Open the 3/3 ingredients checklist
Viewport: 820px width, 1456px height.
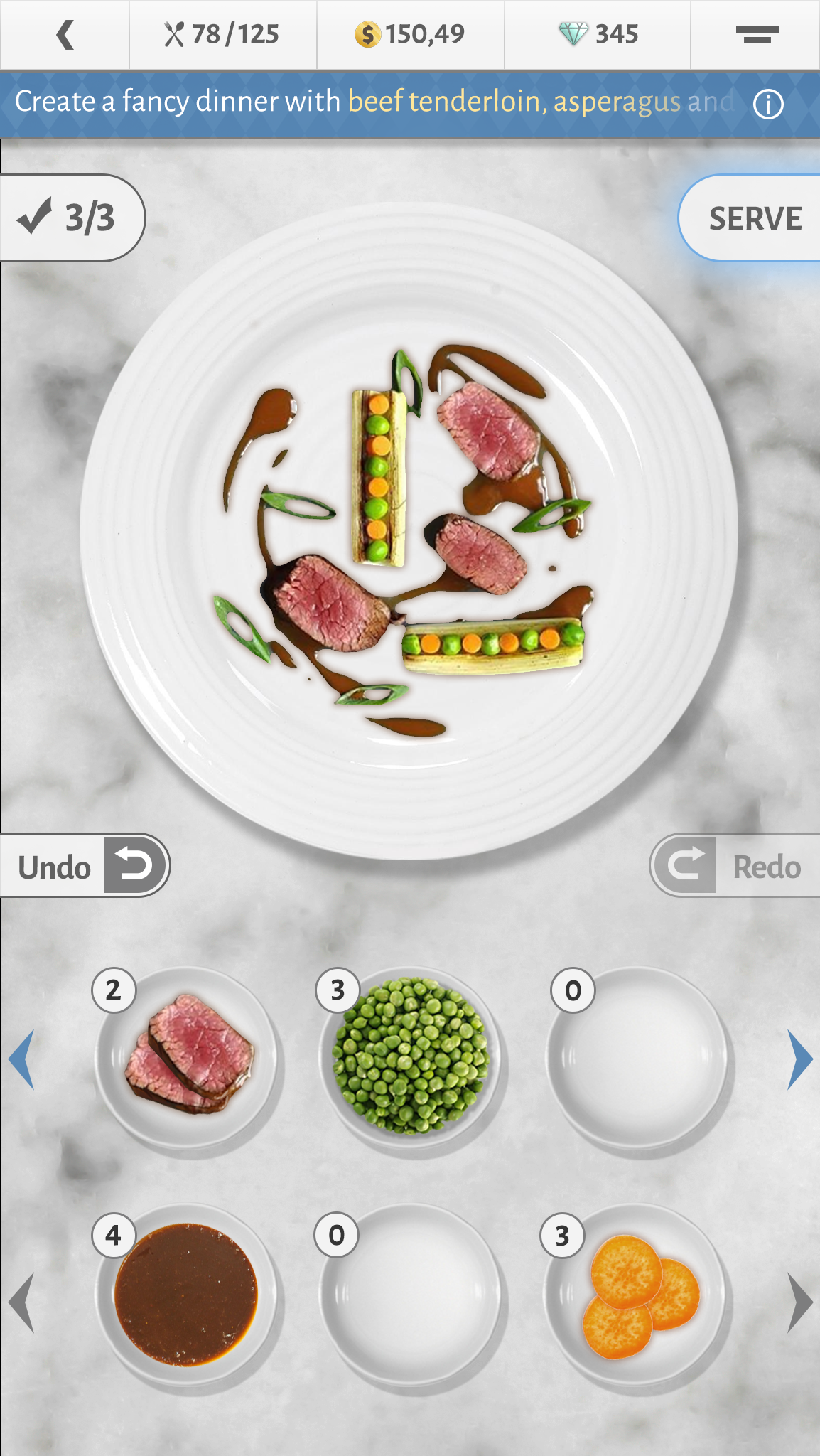(x=71, y=218)
